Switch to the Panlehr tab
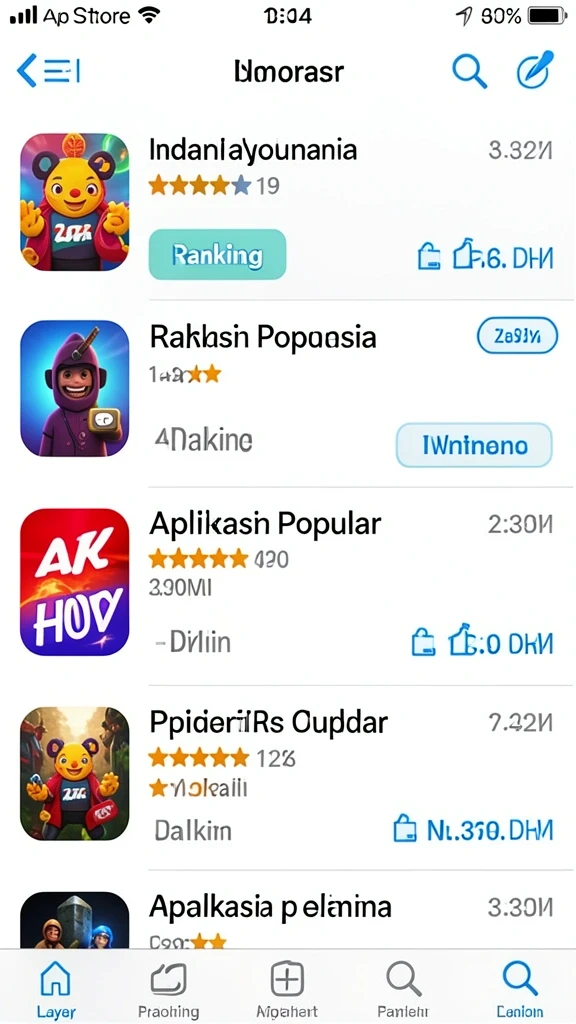Viewport: 576px width, 1024px height. pos(403,990)
